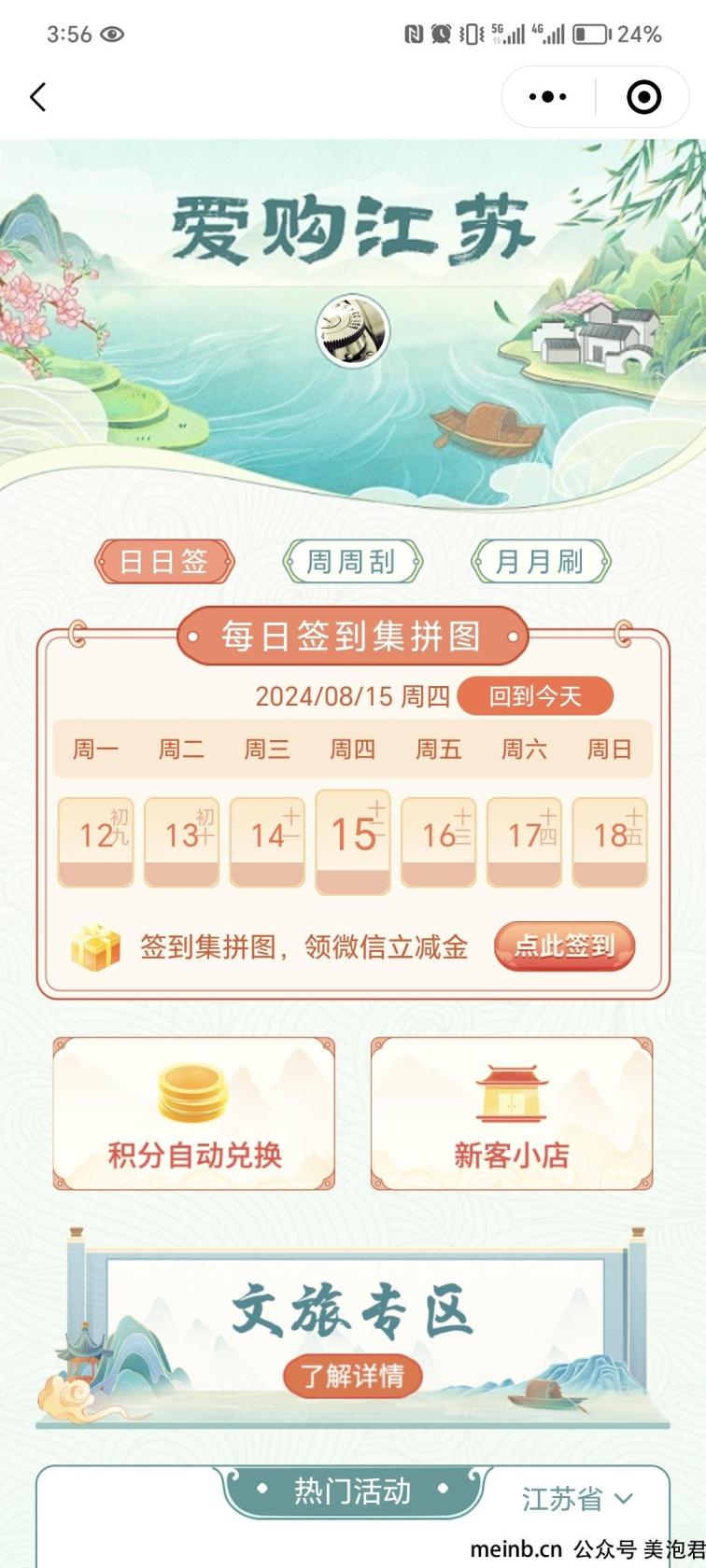
Task: Open the 新客小店 card
Action: tap(511, 1113)
